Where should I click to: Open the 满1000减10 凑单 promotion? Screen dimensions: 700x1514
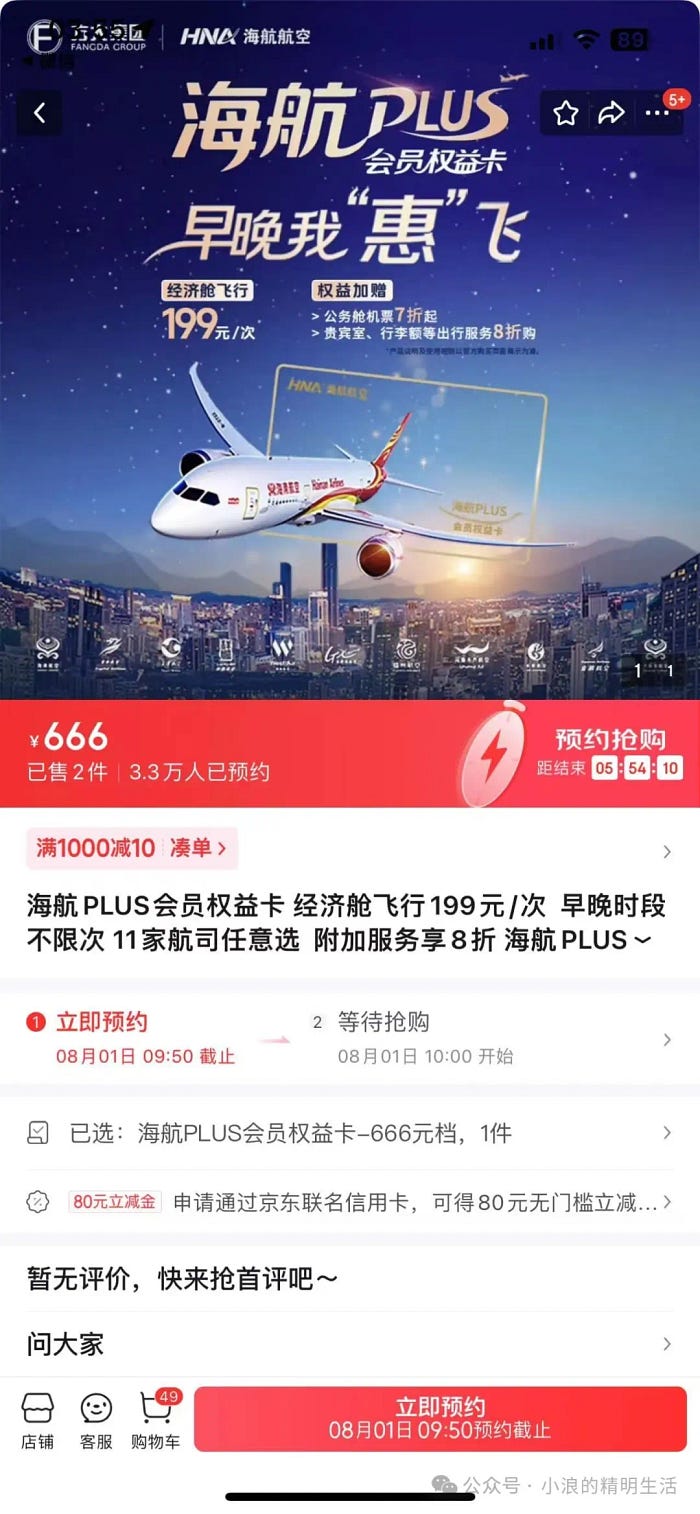132,849
